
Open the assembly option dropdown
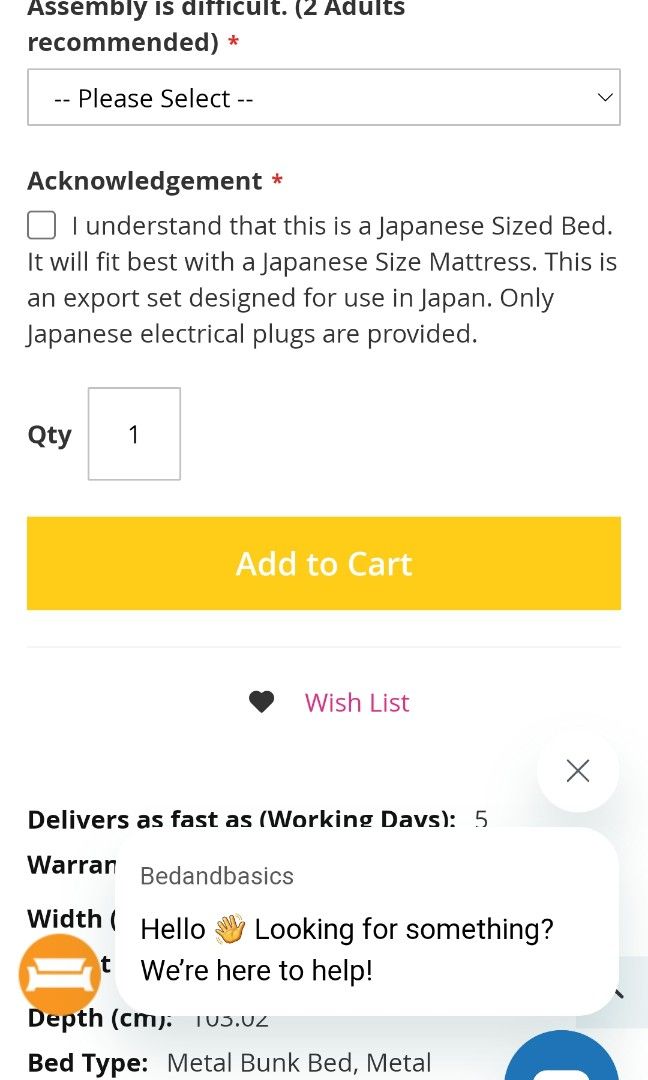(x=323, y=98)
